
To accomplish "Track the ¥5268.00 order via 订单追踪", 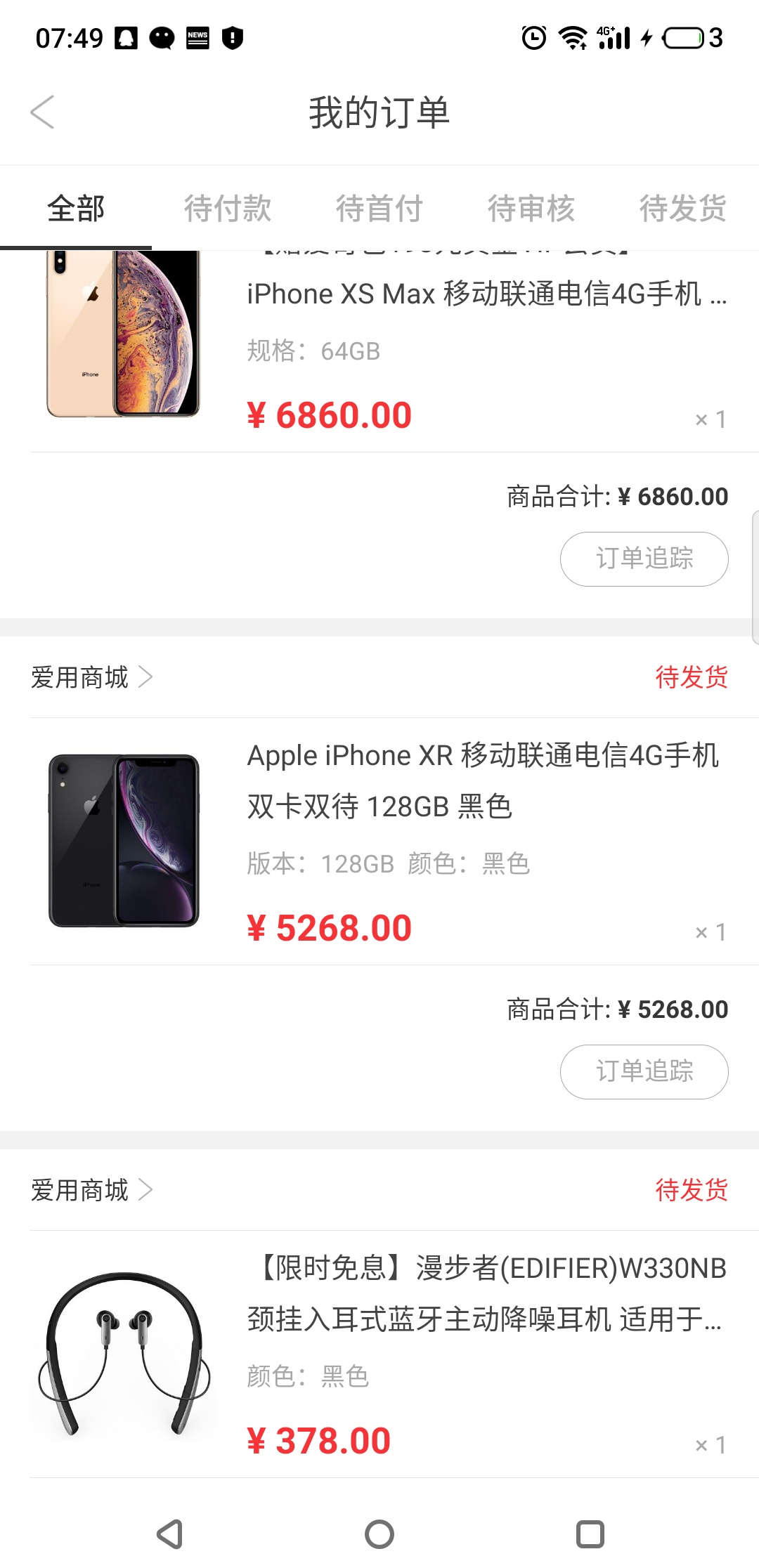I will [644, 1072].
